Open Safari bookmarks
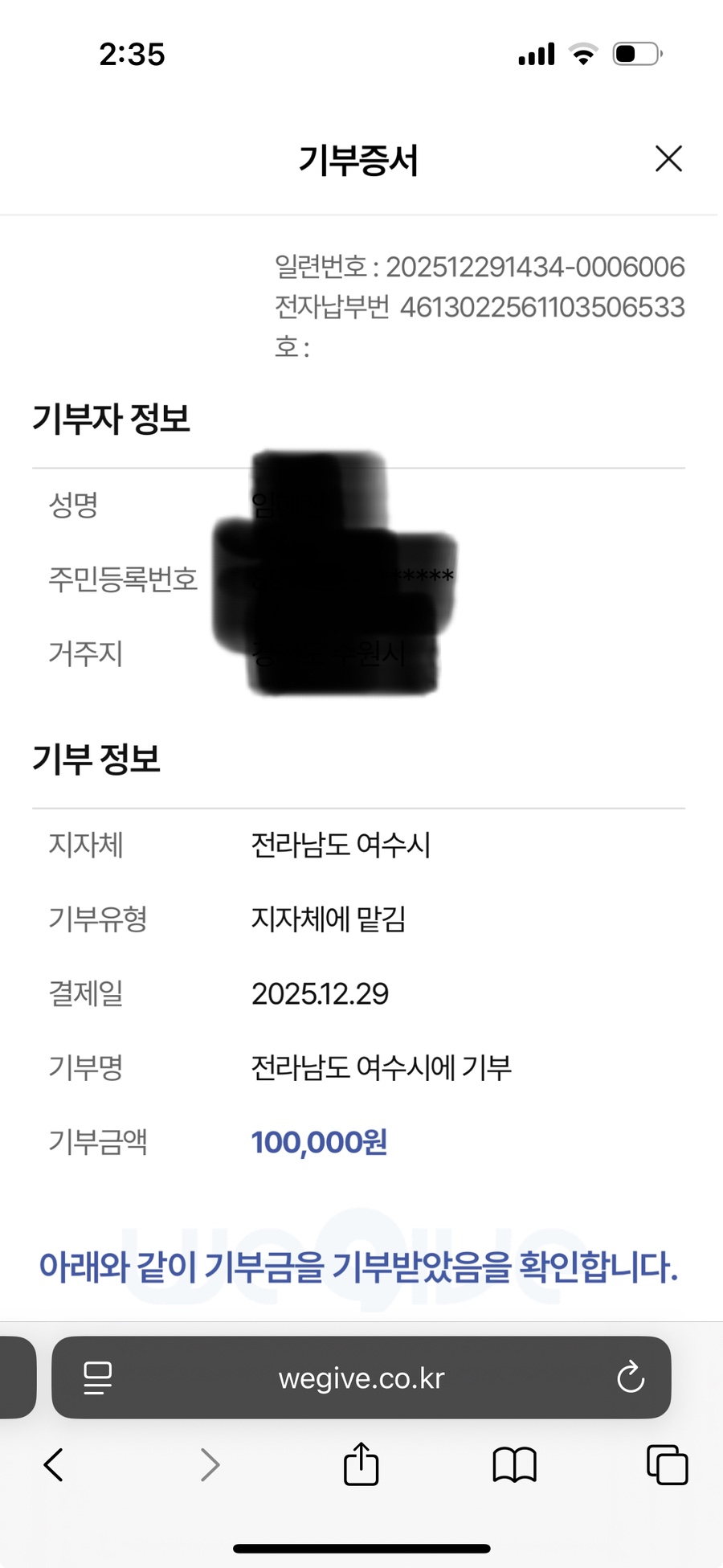Image resolution: width=723 pixels, height=1568 pixels. (x=514, y=1464)
